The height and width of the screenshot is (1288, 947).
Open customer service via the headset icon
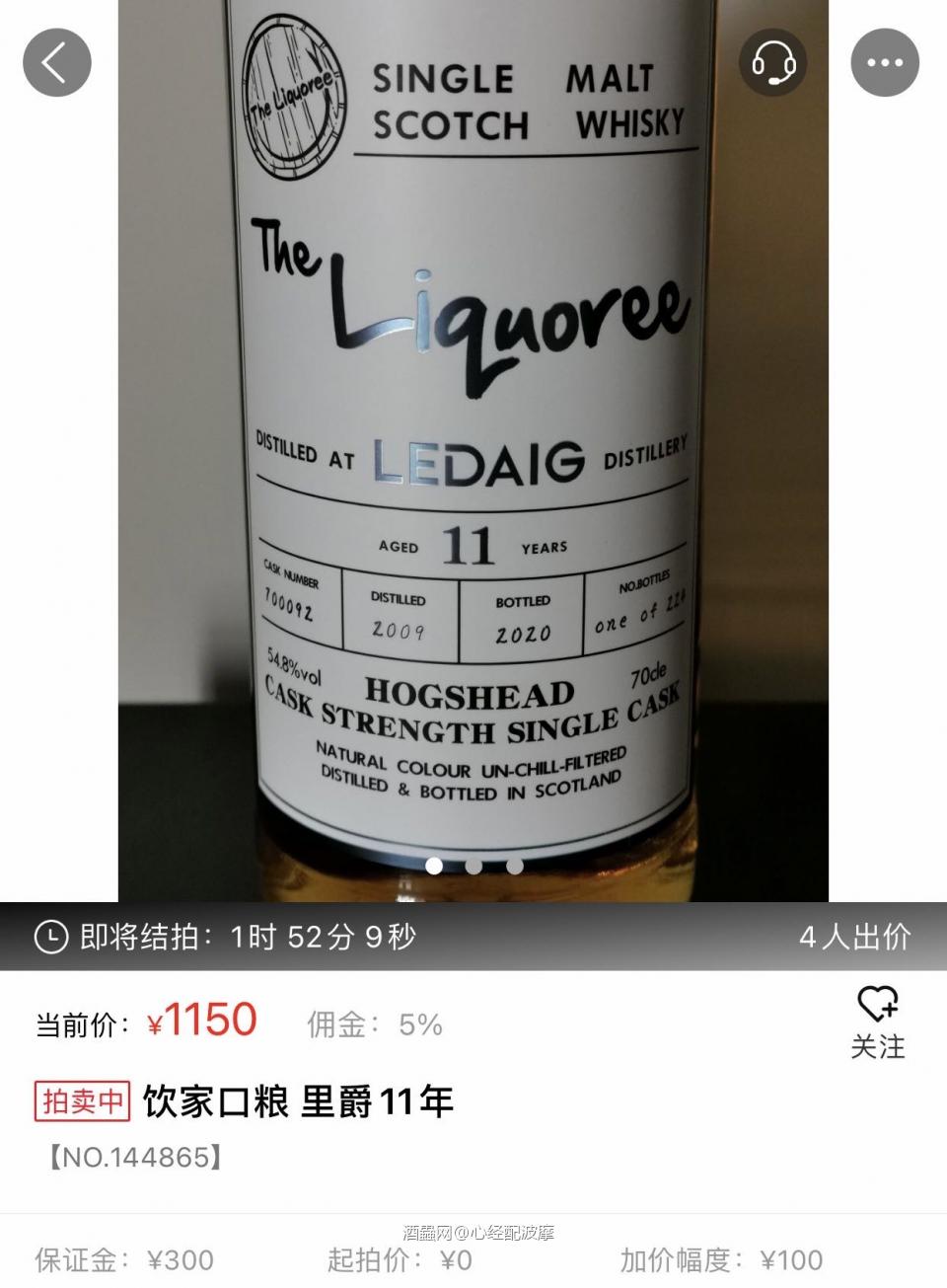pos(773,61)
